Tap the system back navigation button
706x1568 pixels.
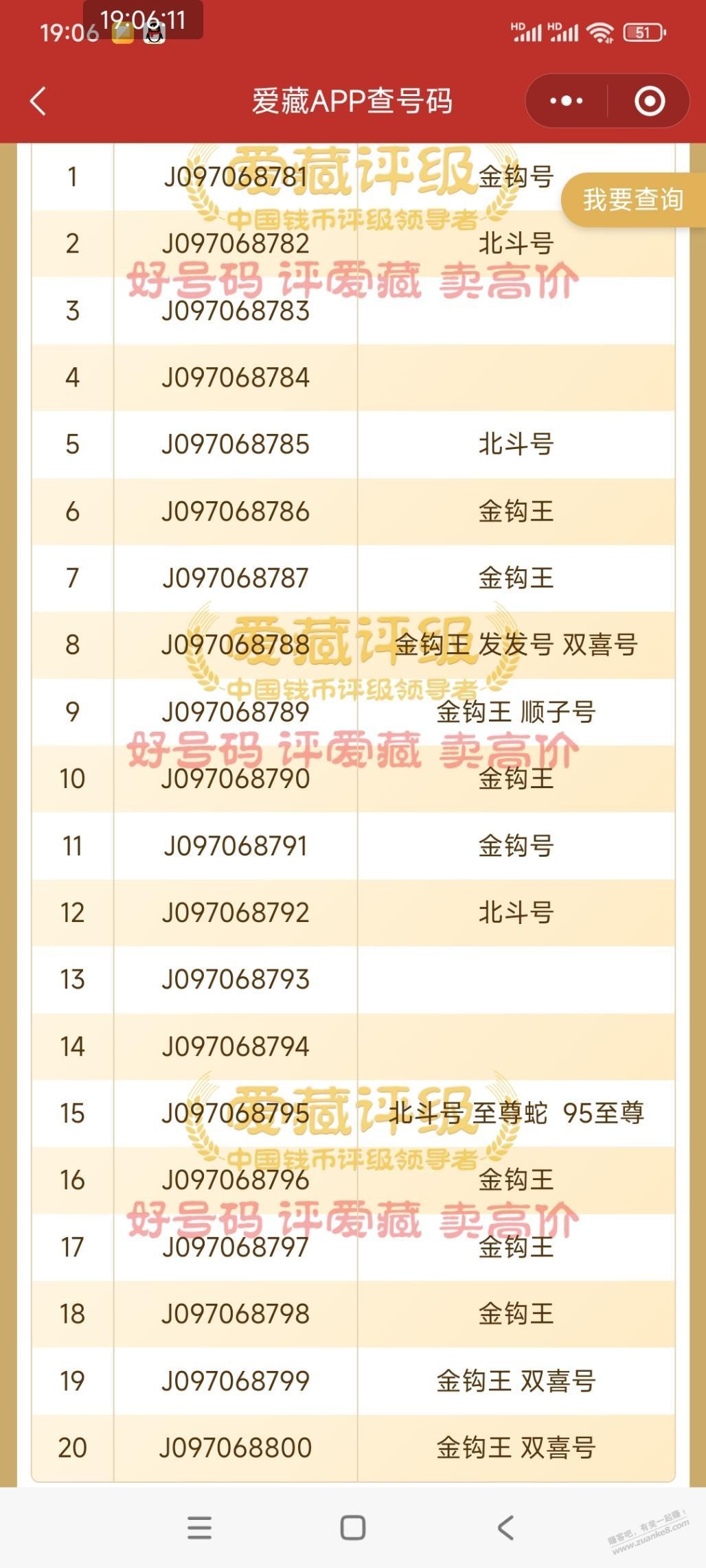click(x=506, y=1528)
